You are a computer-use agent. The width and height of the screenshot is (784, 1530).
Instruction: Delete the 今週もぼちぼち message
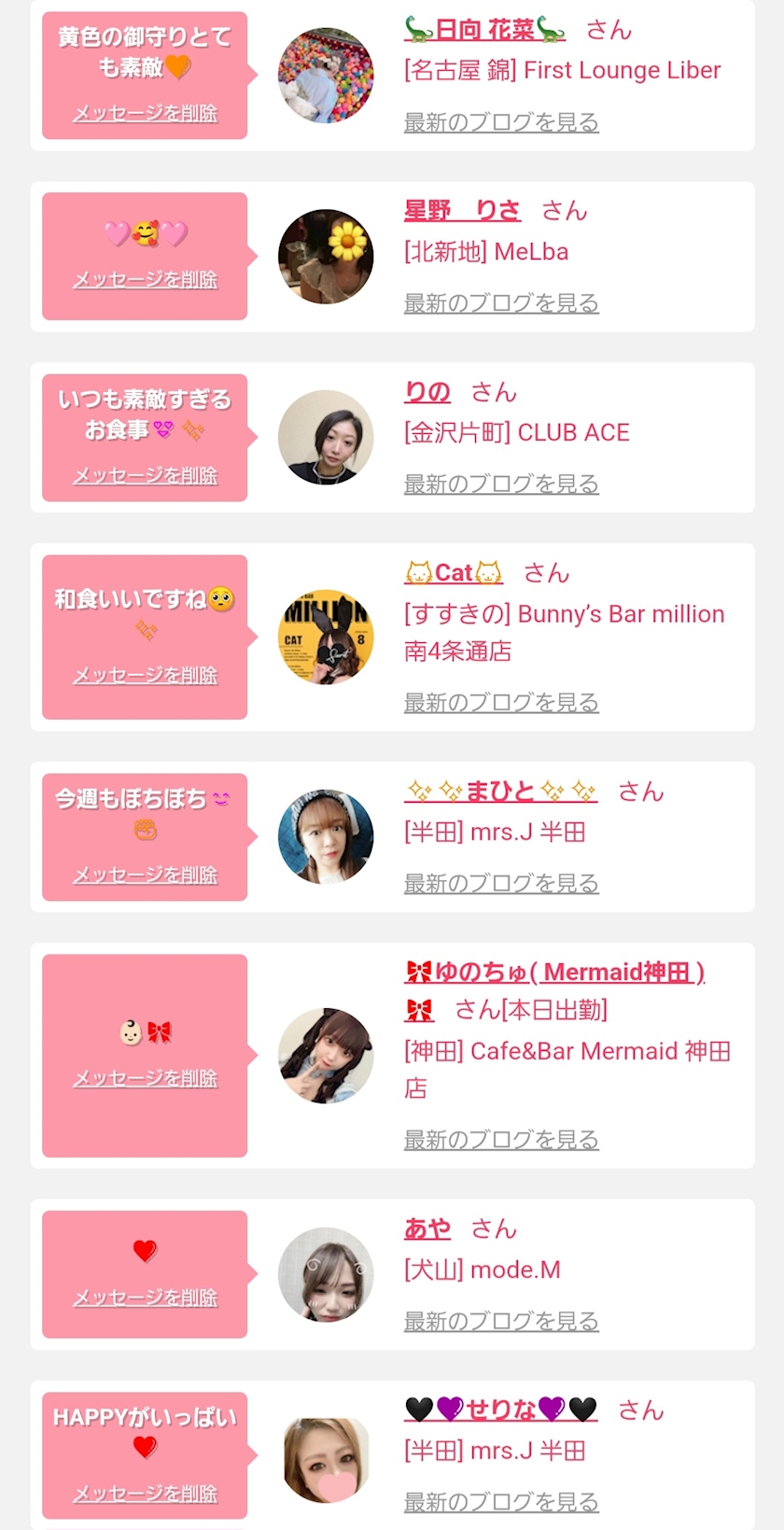click(x=146, y=875)
